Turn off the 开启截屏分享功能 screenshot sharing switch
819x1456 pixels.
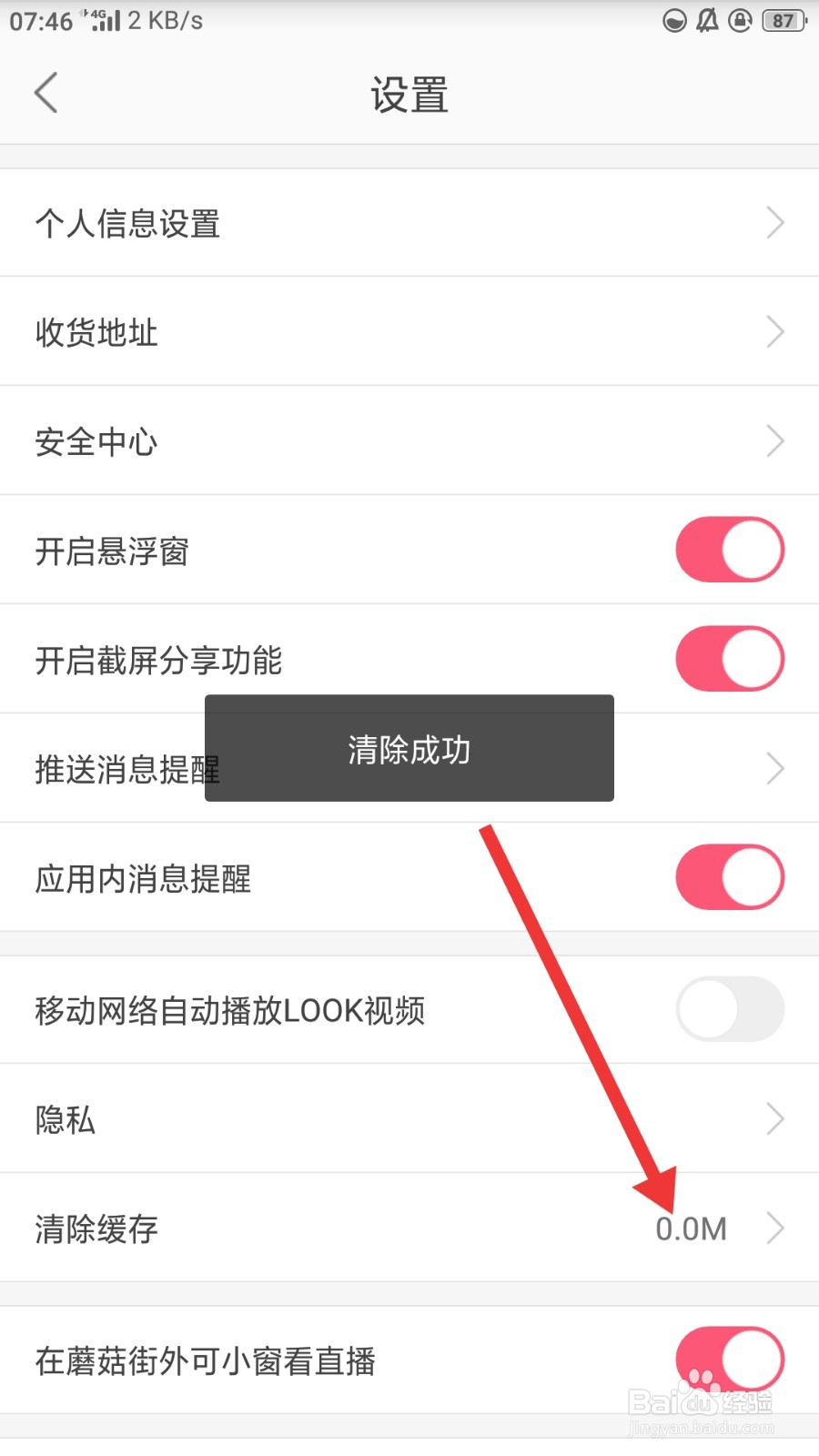tap(728, 659)
